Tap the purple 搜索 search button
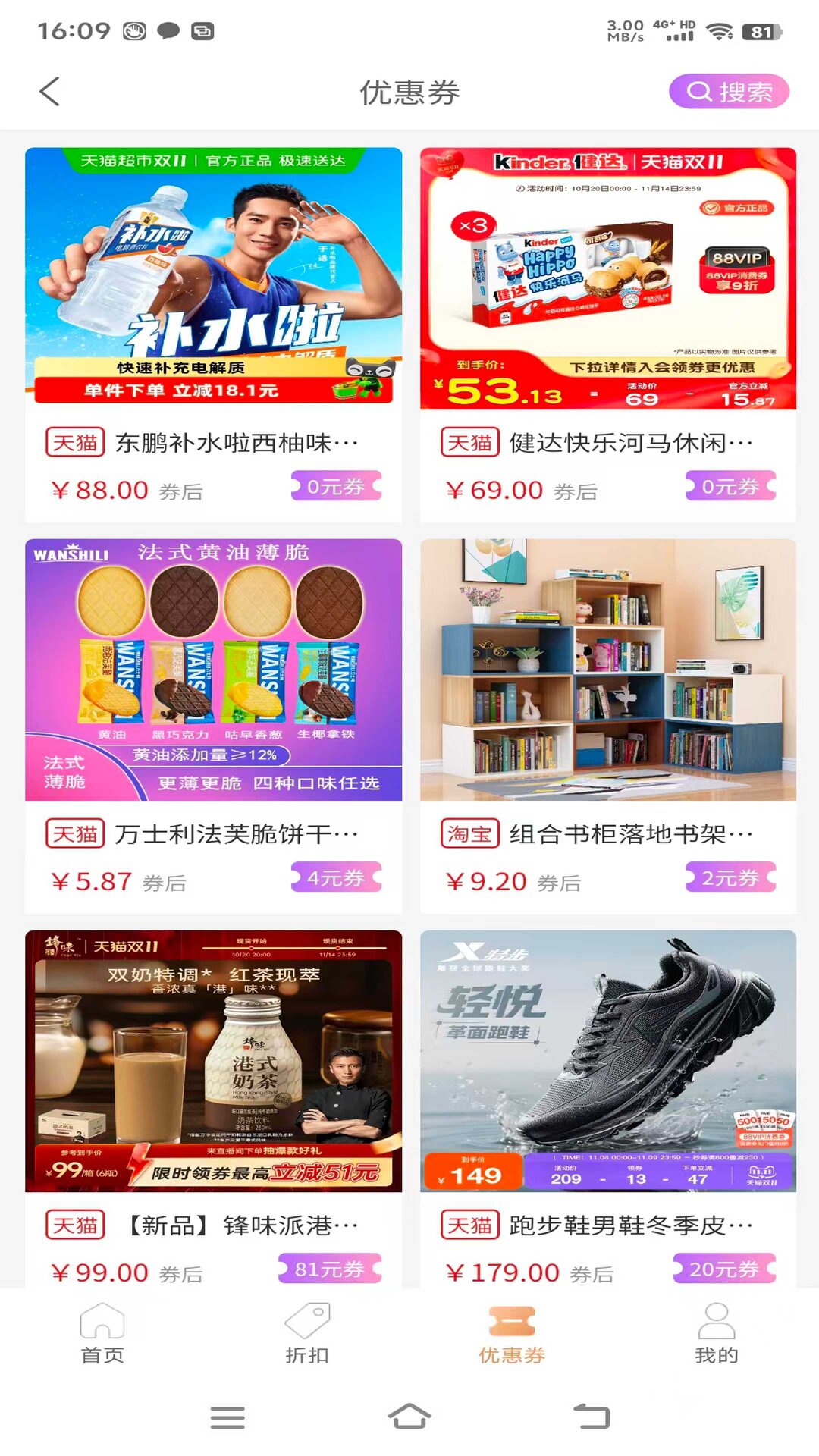The image size is (819, 1456). [728, 92]
